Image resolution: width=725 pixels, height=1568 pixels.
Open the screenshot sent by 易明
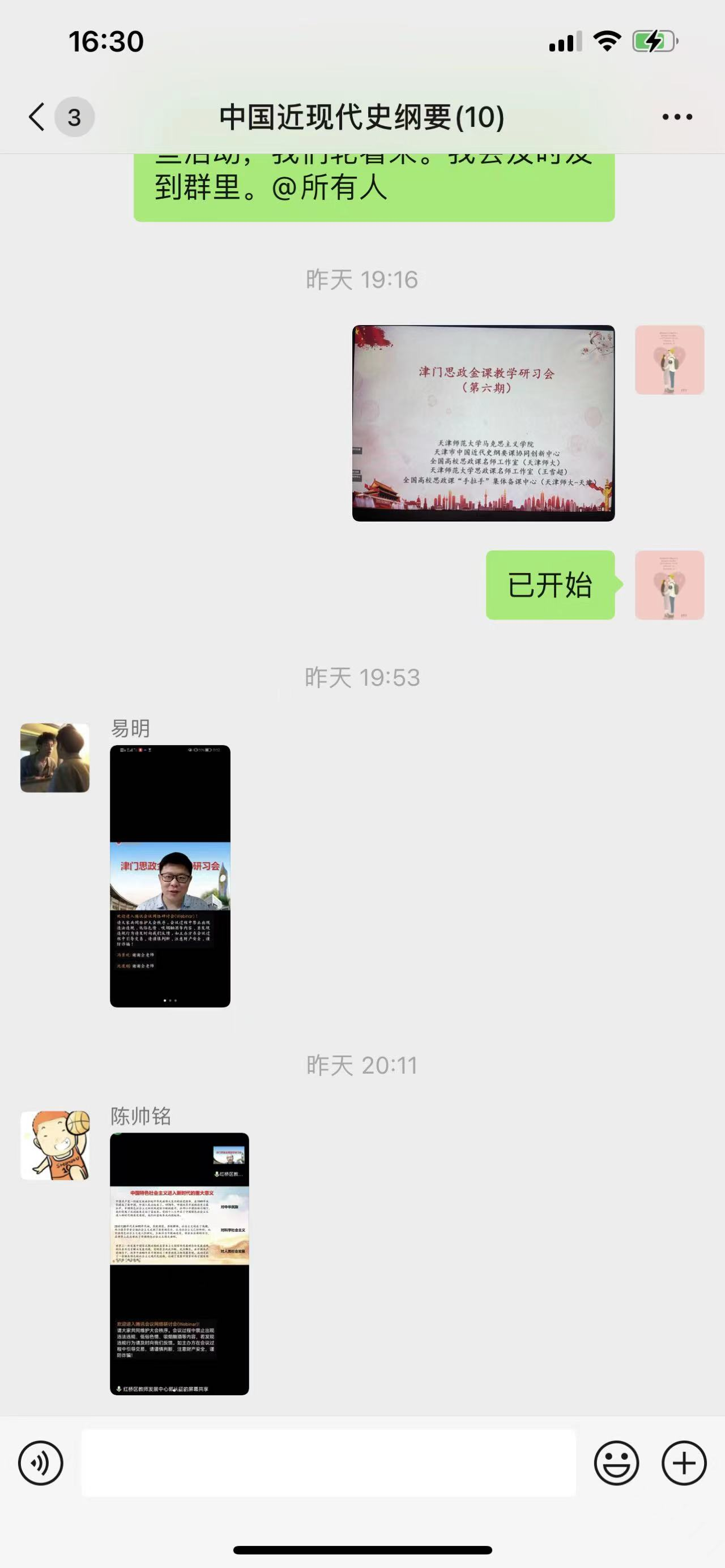[170, 876]
